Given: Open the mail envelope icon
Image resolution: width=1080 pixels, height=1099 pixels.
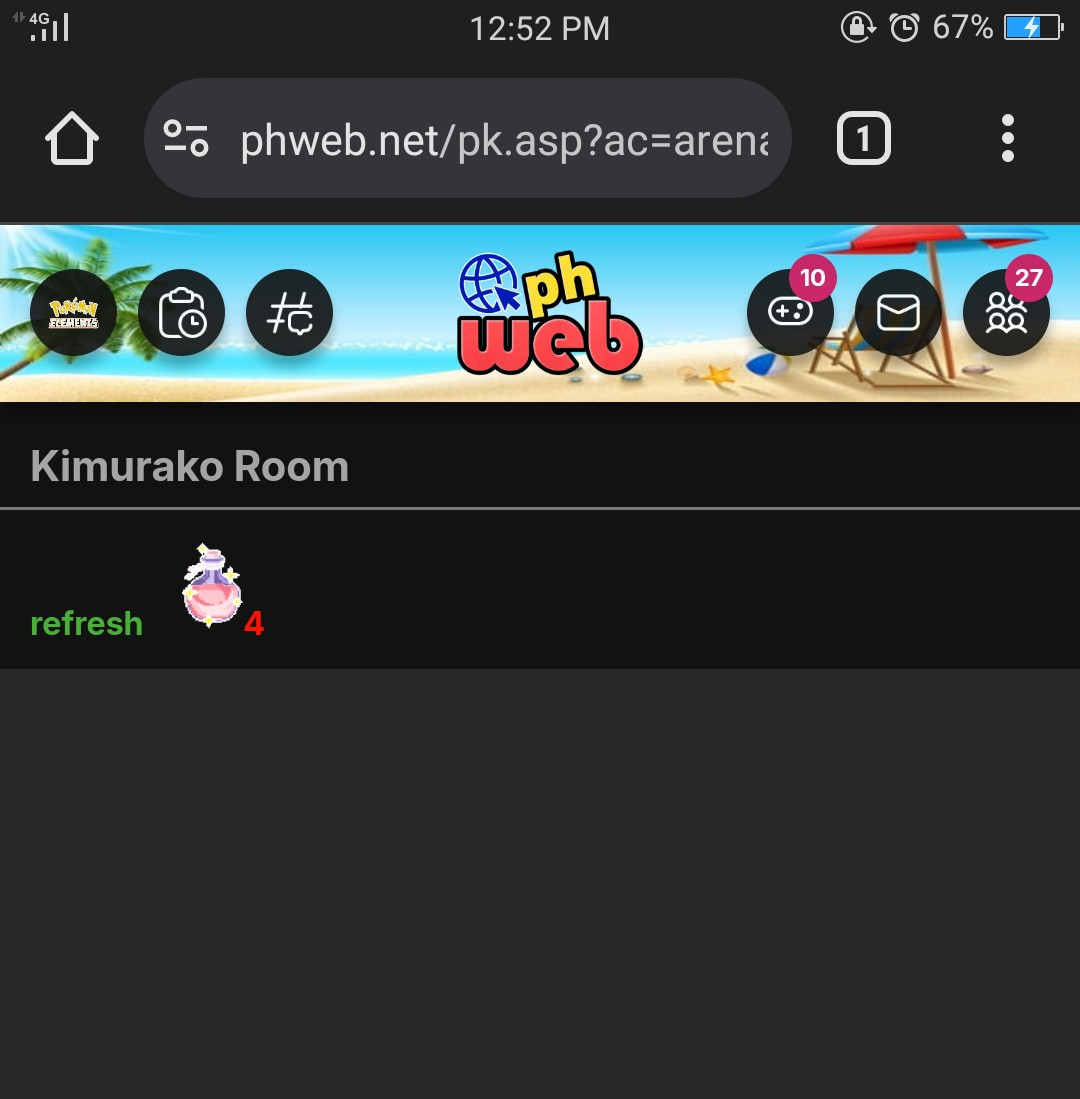Looking at the screenshot, I should click(898, 312).
